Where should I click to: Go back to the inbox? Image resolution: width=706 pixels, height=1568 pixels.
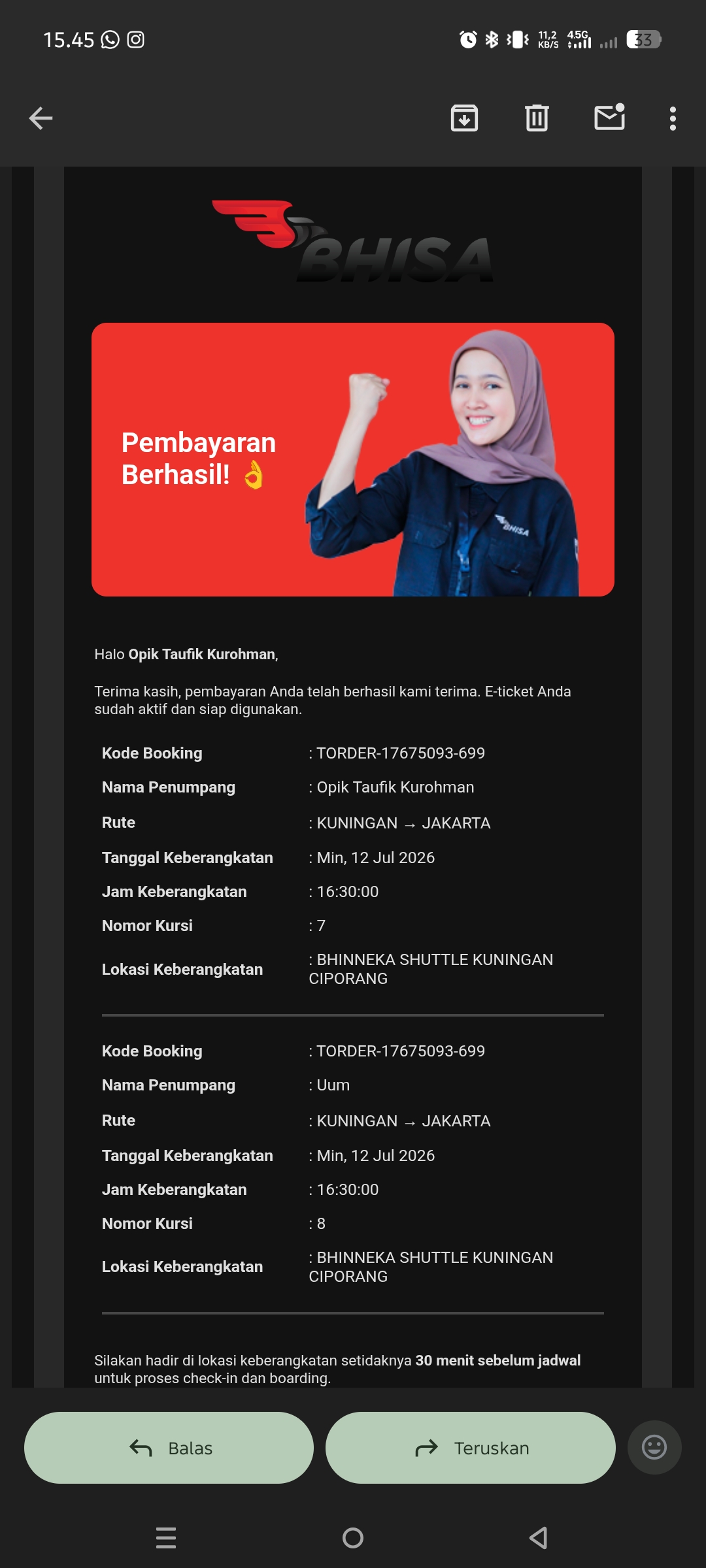[41, 118]
